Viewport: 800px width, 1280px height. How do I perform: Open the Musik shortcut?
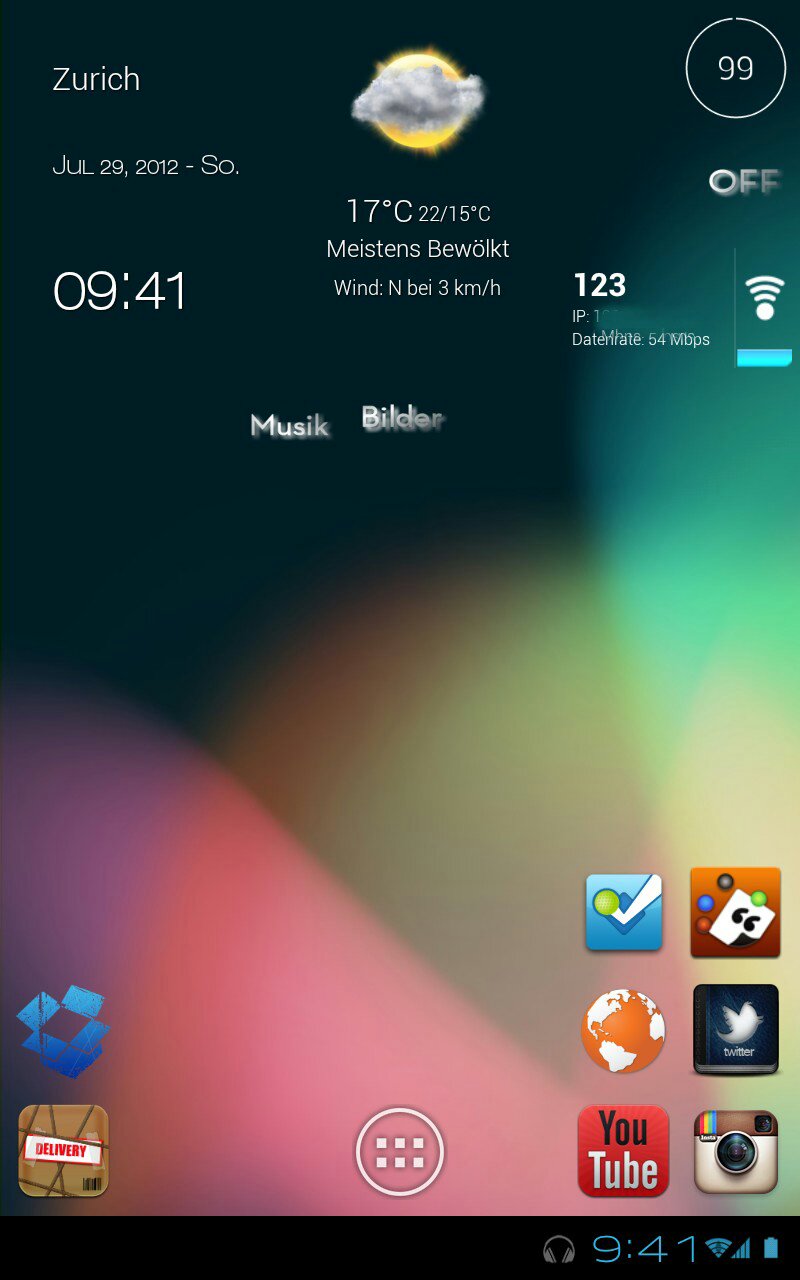tap(289, 425)
